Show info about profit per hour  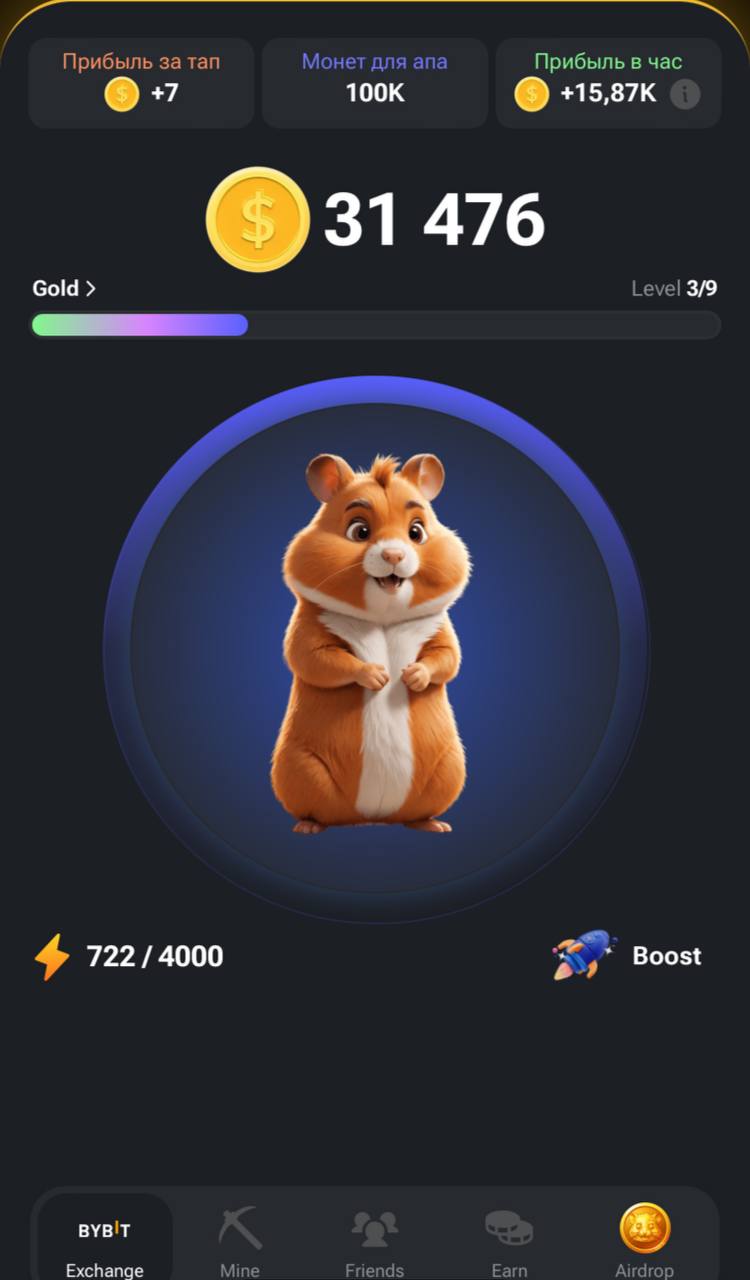(684, 94)
